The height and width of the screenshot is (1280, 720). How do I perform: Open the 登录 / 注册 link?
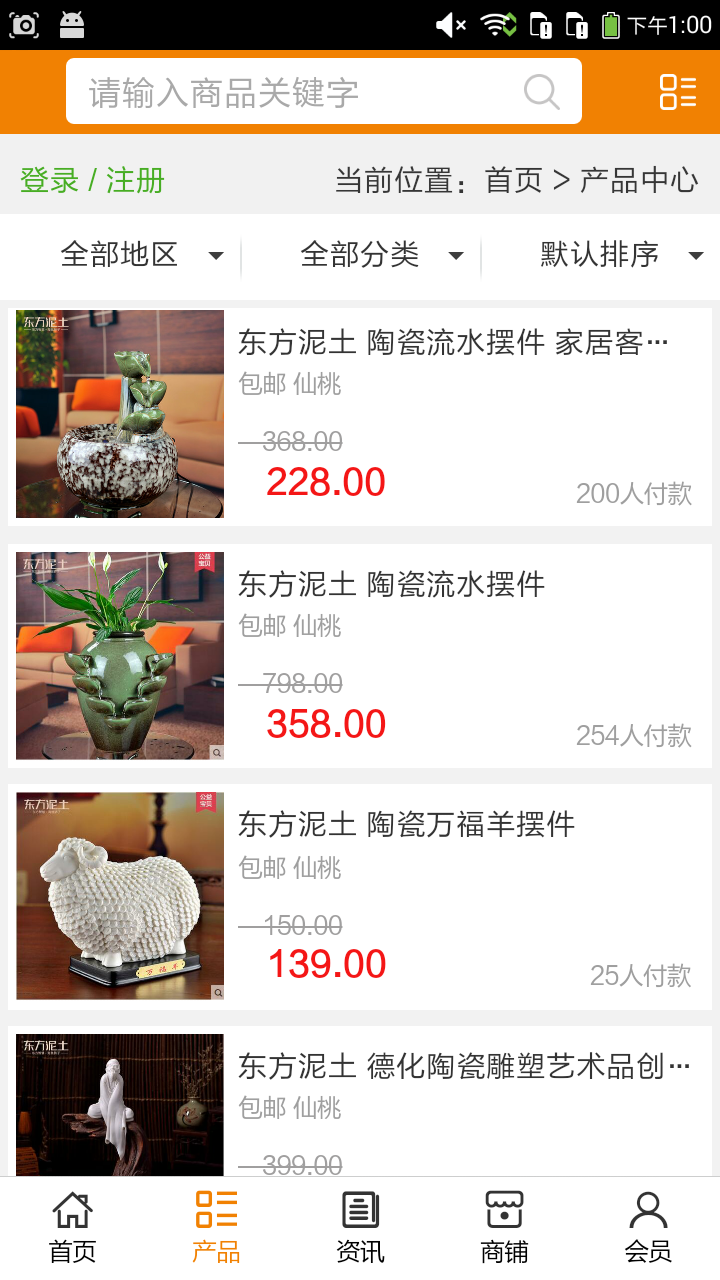[x=92, y=181]
